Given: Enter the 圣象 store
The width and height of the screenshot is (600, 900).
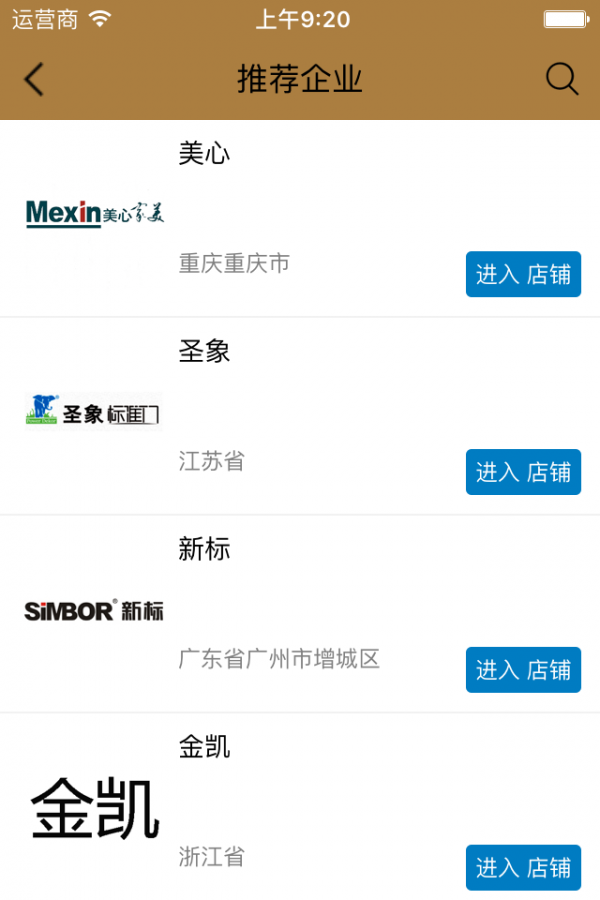Looking at the screenshot, I should pyautogui.click(x=523, y=472).
